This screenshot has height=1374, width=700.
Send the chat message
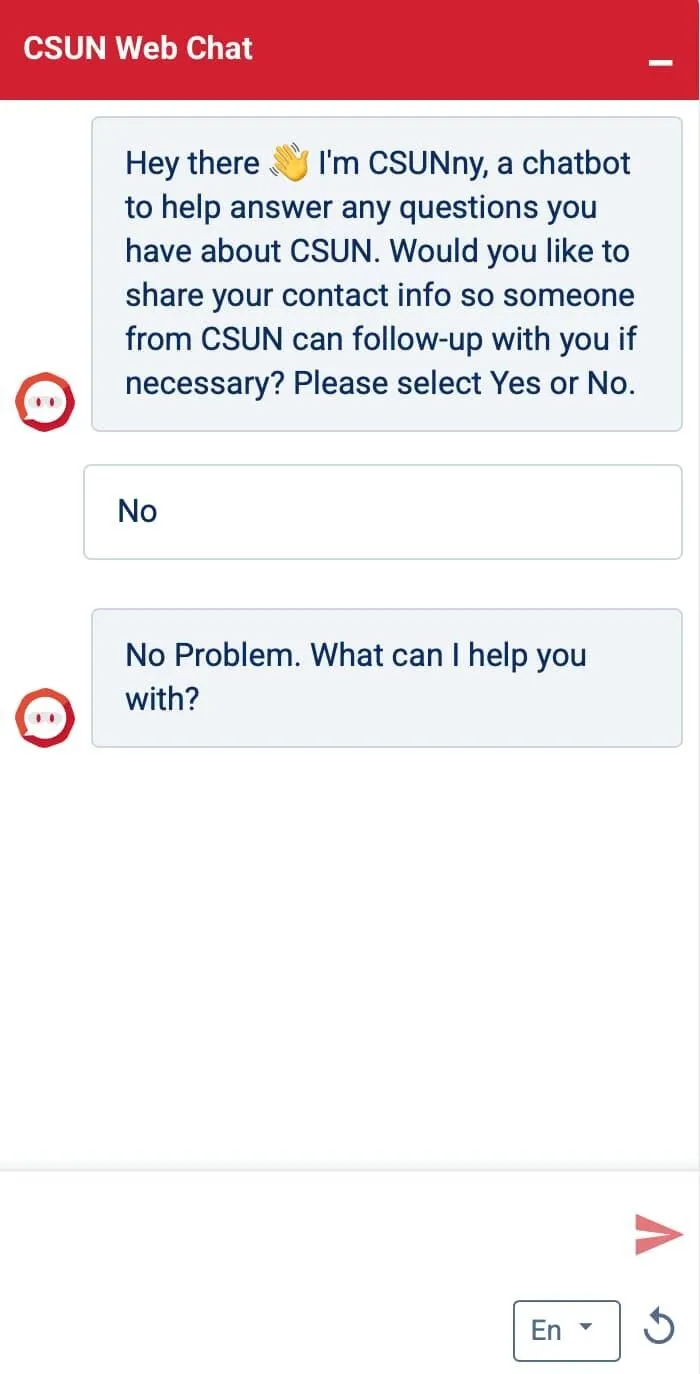[x=658, y=1235]
